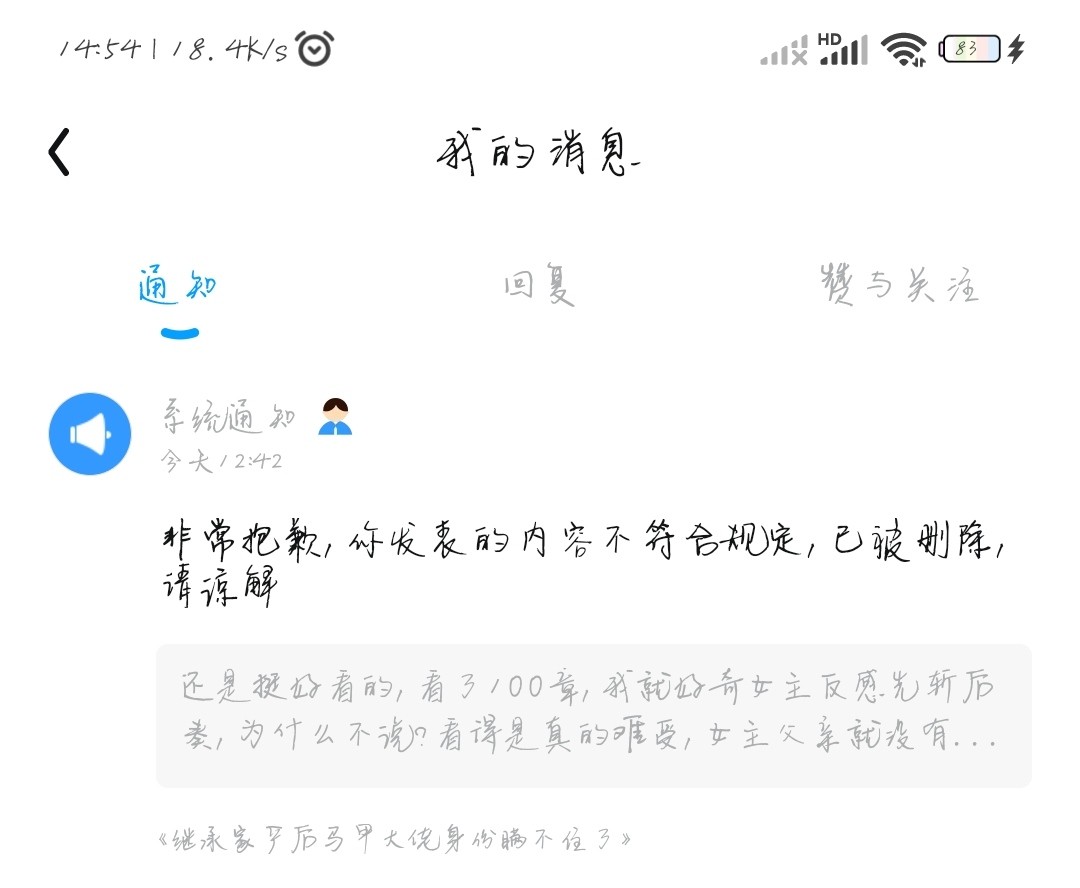1080x888 pixels.
Task: Open the book《继承家产后马甲大佬身份瞒不住了》
Action: [x=394, y=839]
